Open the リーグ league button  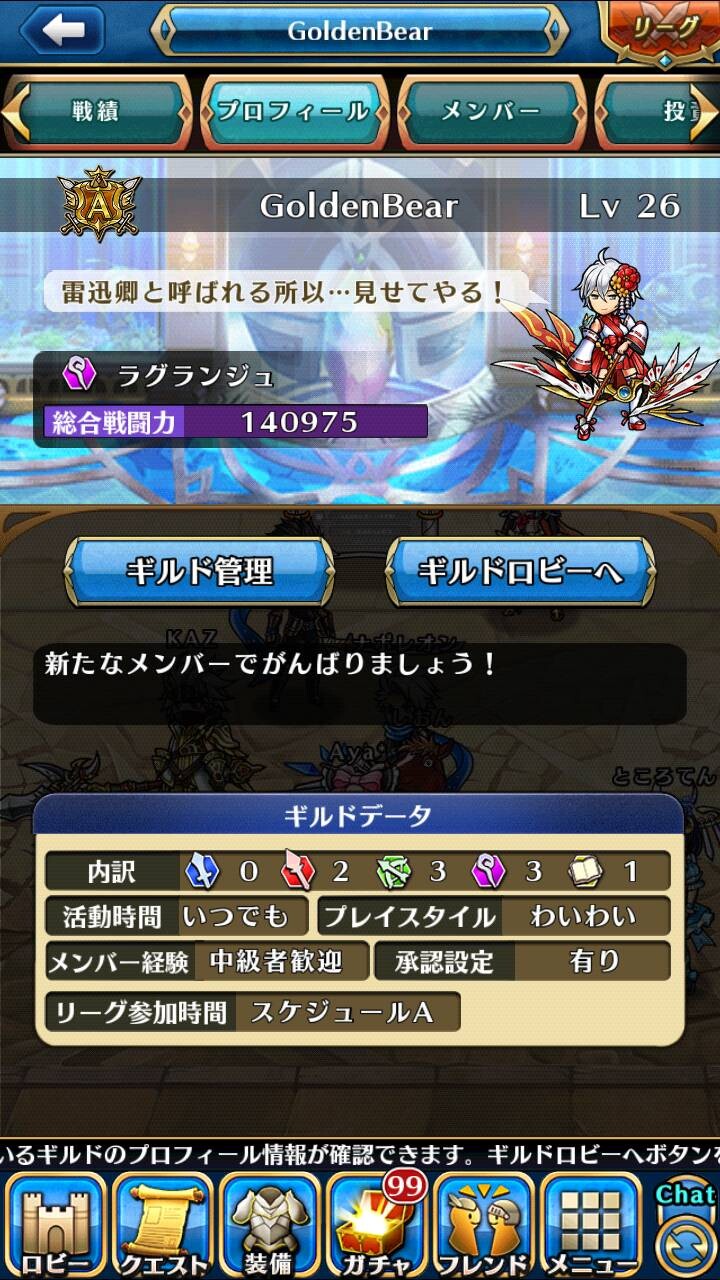[662, 30]
